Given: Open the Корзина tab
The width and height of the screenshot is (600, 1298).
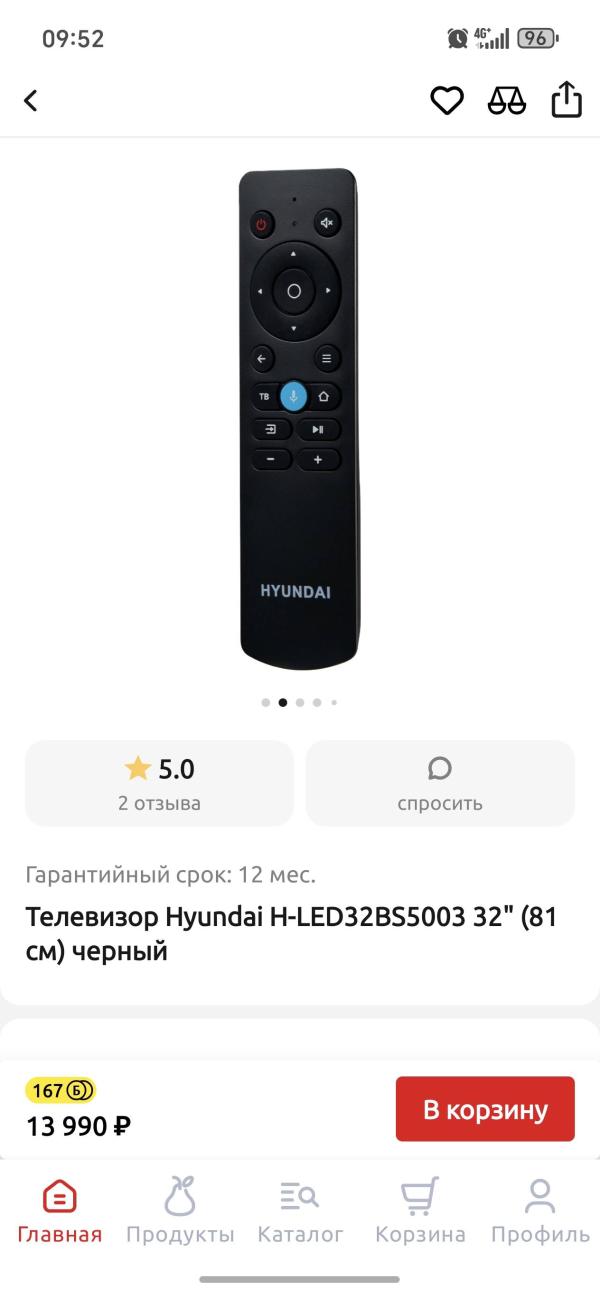Looking at the screenshot, I should pos(420,1210).
